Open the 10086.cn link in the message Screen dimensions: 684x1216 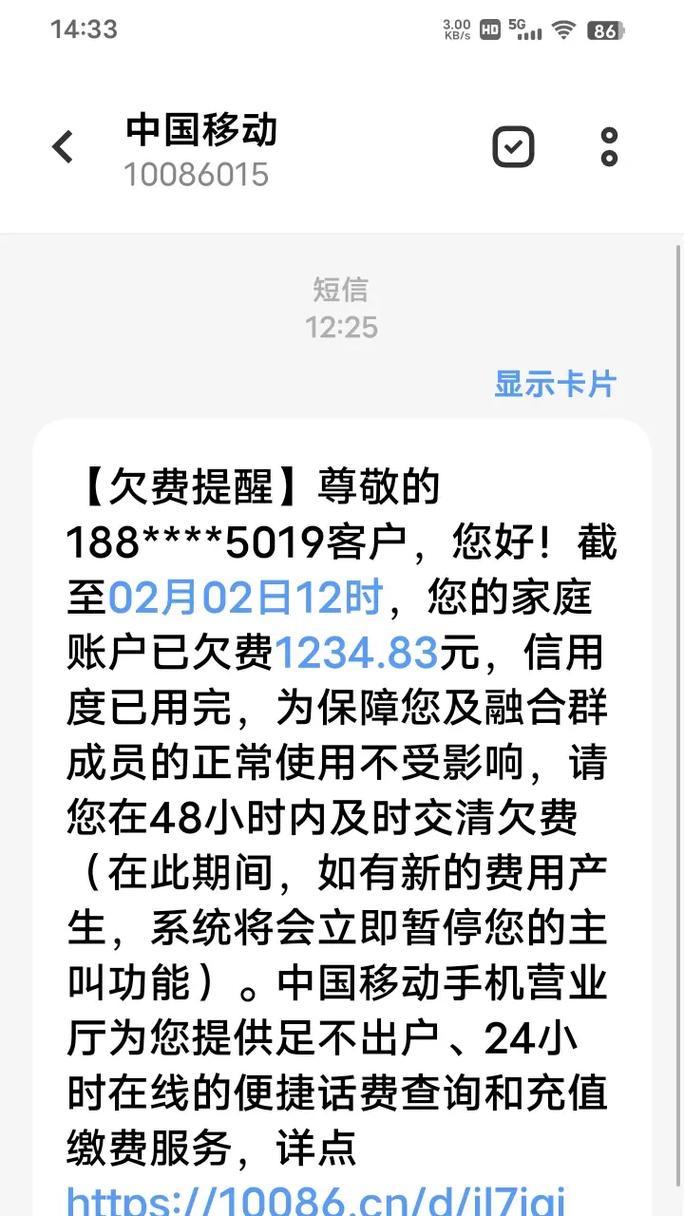[316, 1198]
